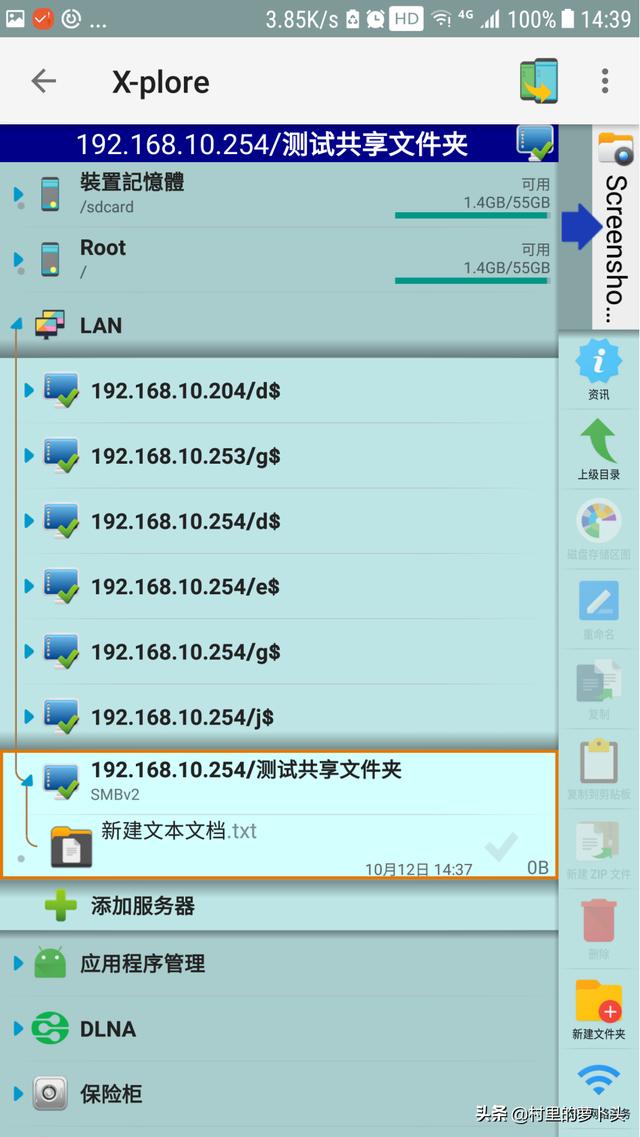Open 保险柜 vault

pos(279,1093)
